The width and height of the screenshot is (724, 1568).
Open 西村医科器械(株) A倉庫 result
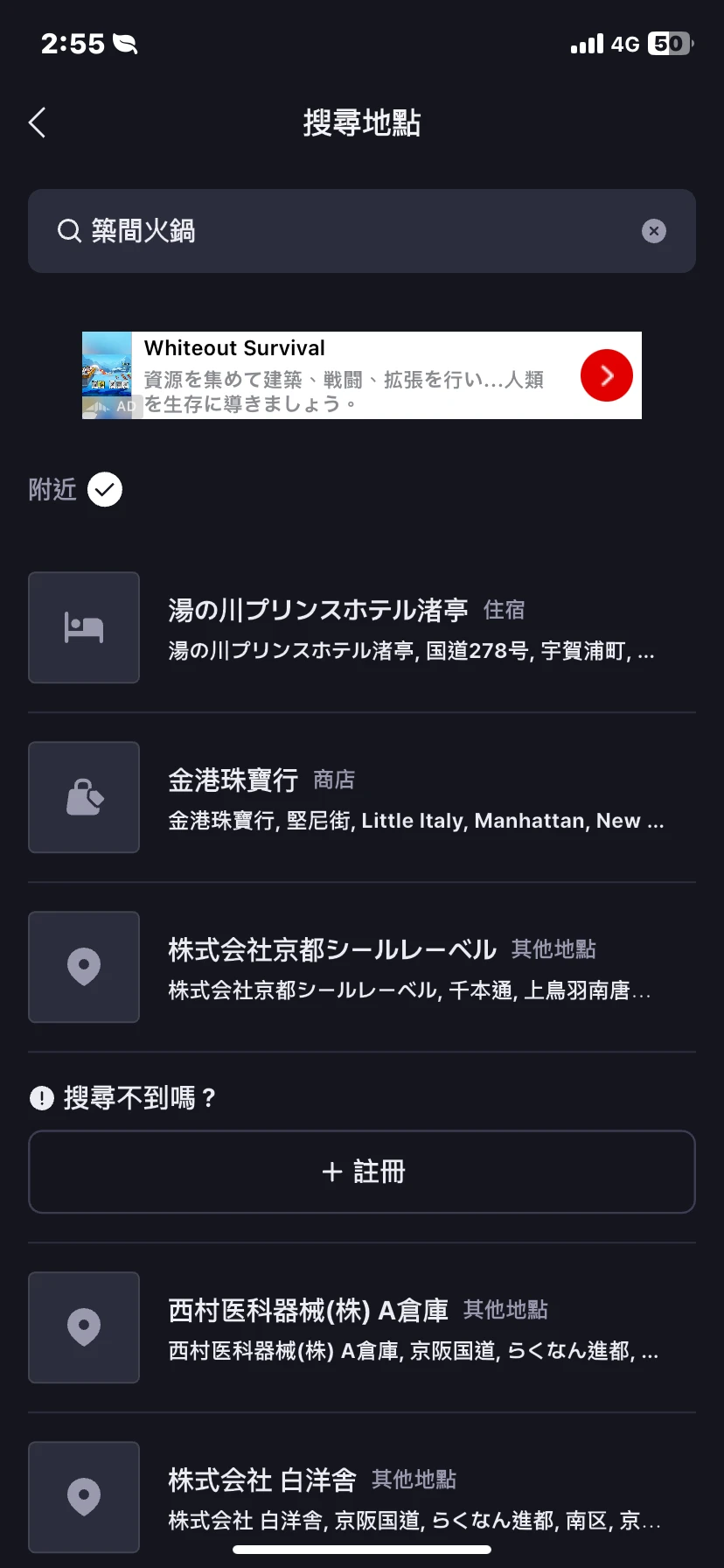[x=362, y=1327]
